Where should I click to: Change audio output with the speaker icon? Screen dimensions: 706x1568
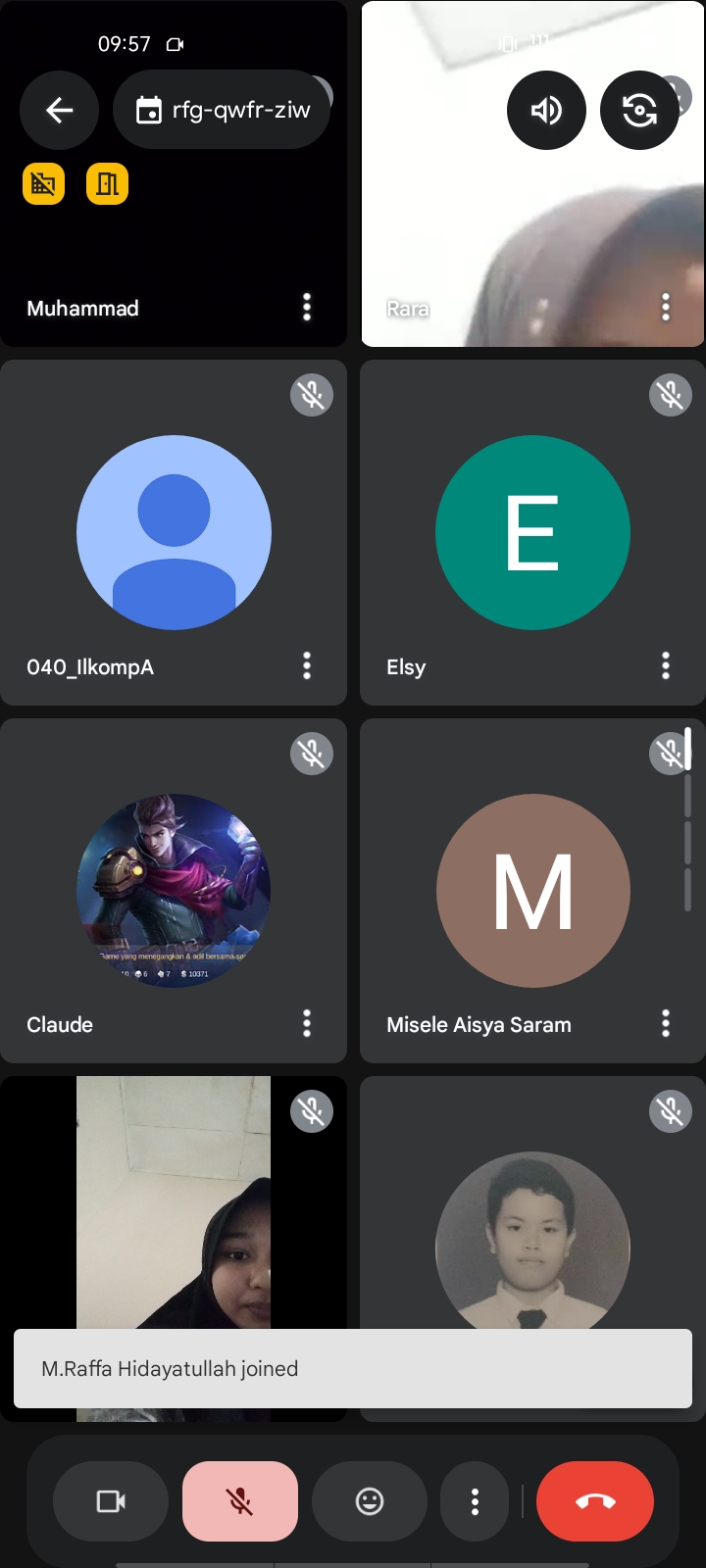point(546,111)
